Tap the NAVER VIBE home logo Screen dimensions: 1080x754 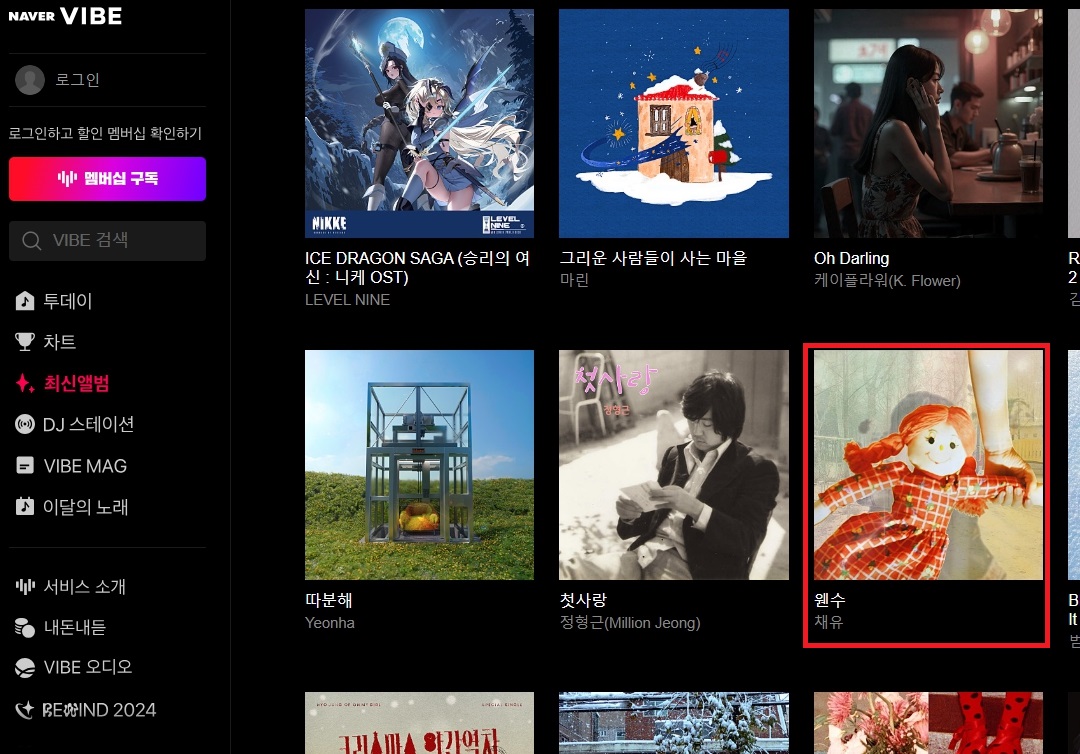point(65,15)
